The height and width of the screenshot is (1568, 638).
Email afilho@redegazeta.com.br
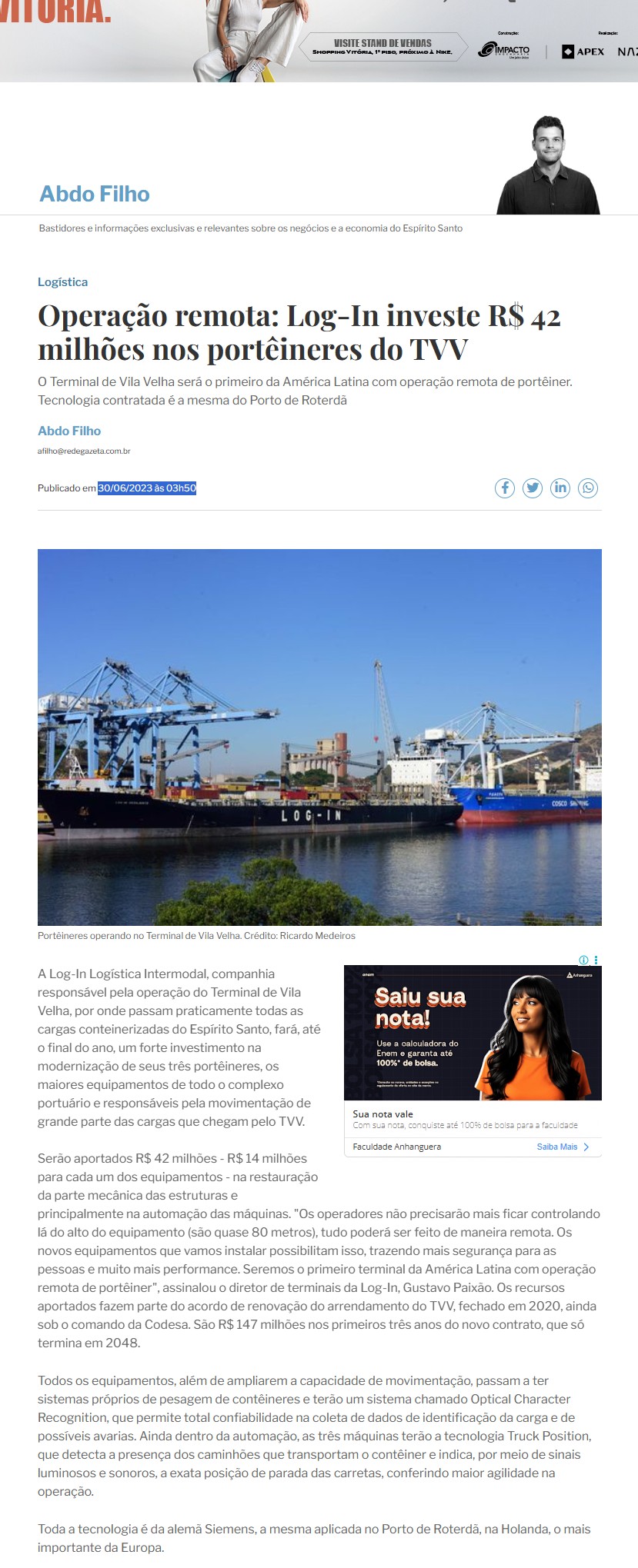(84, 451)
